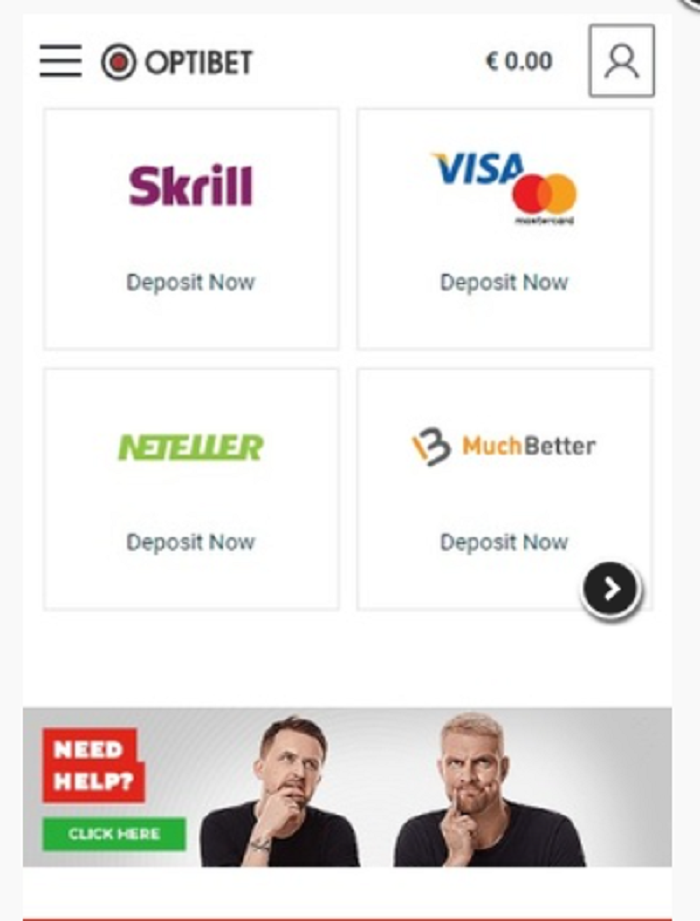Go to the Optibet home page

pos(177,63)
